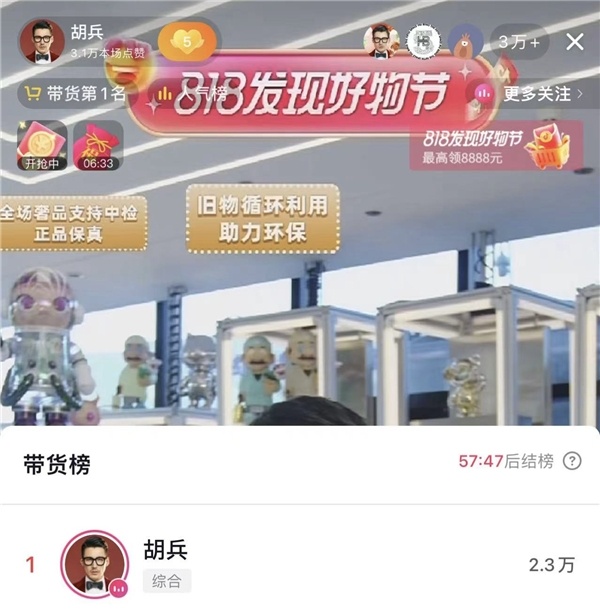Open the 人气榜 popularity chart
This screenshot has width=600, height=615.
pyautogui.click(x=186, y=95)
